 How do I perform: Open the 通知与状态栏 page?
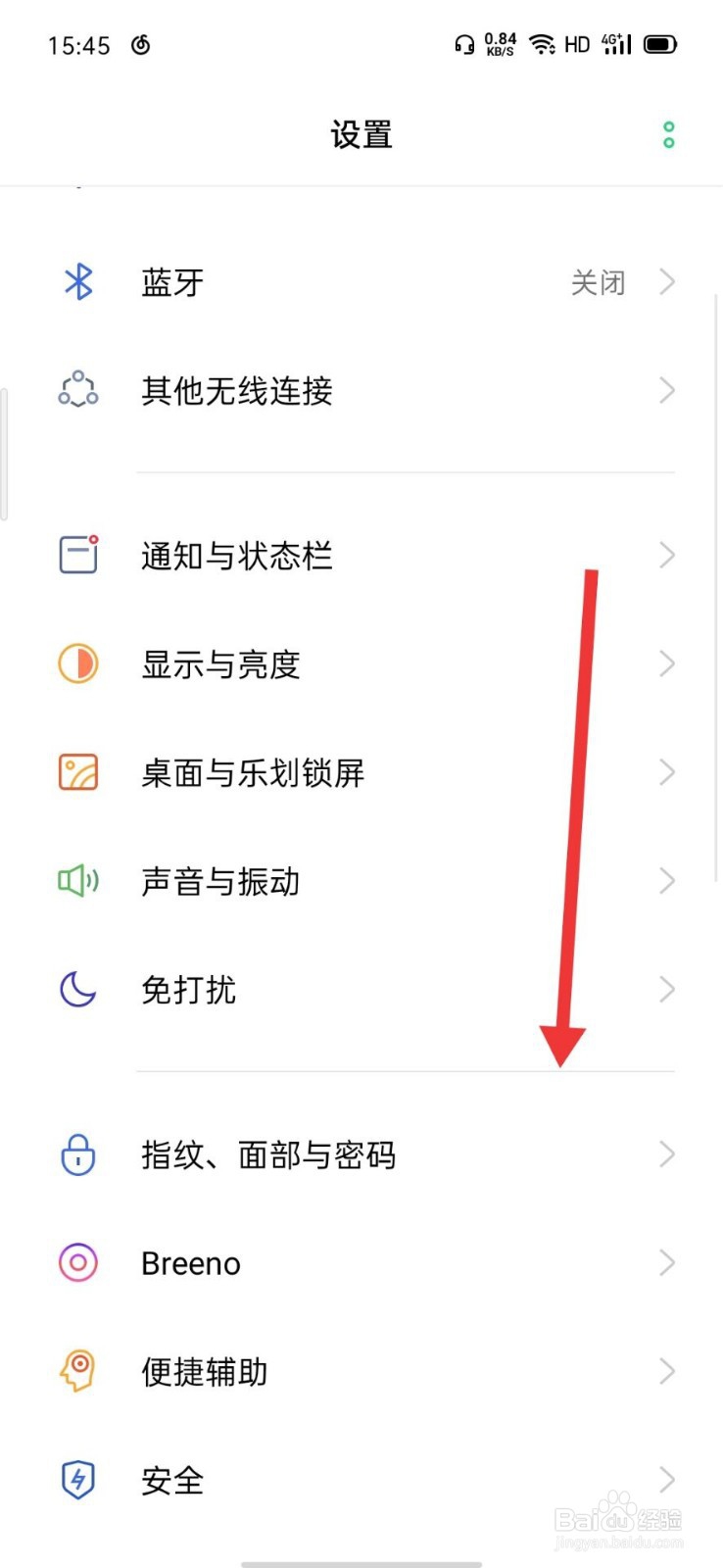(x=361, y=555)
